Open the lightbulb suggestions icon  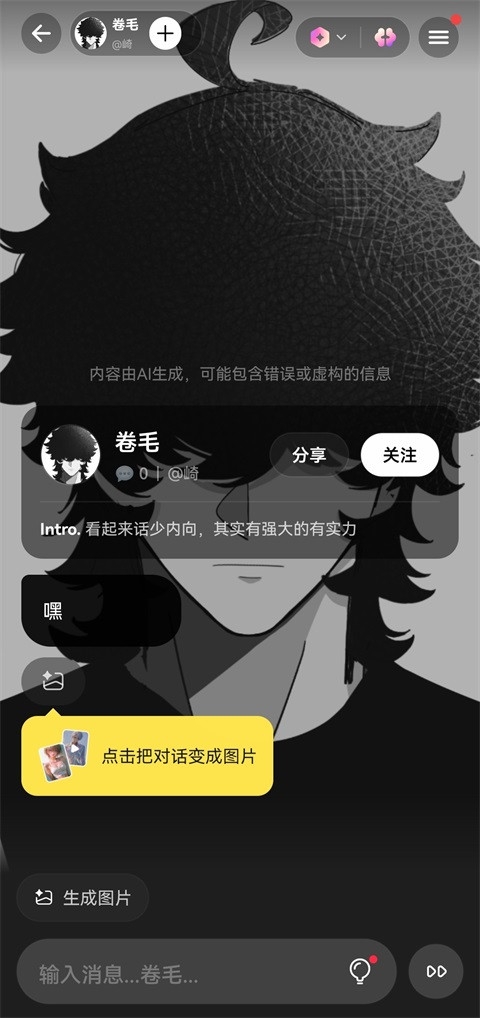360,971
